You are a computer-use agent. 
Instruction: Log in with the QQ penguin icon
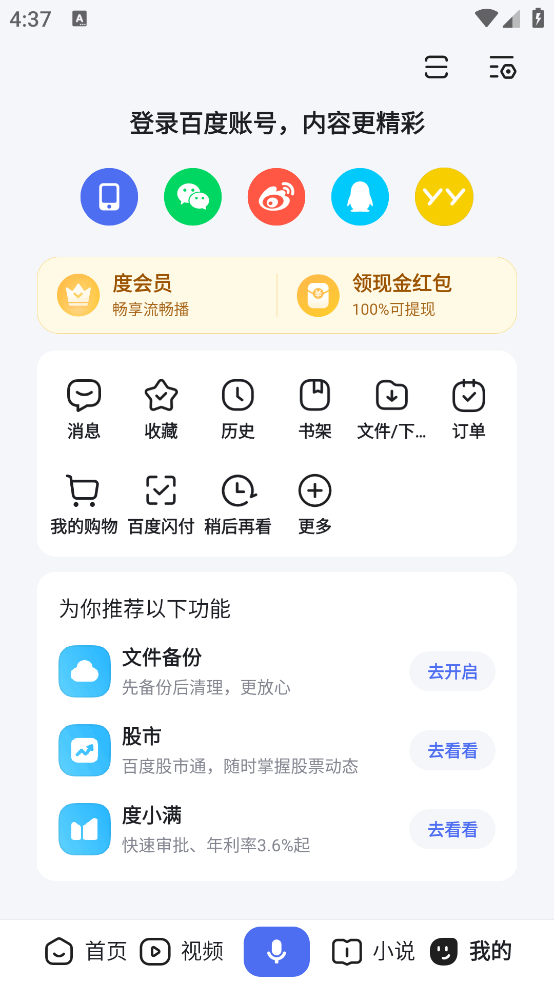click(360, 197)
